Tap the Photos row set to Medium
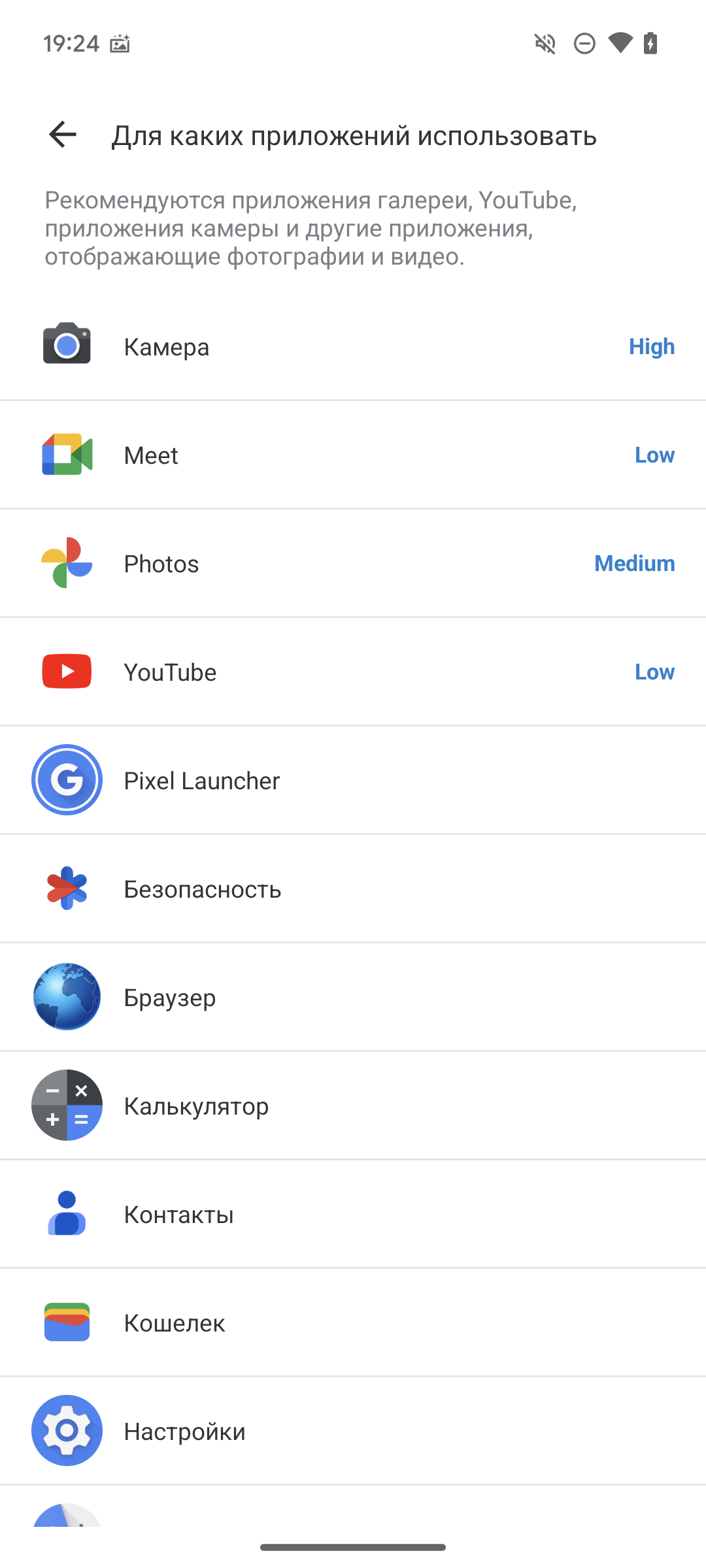Viewport: 706px width, 1568px height. (x=353, y=563)
